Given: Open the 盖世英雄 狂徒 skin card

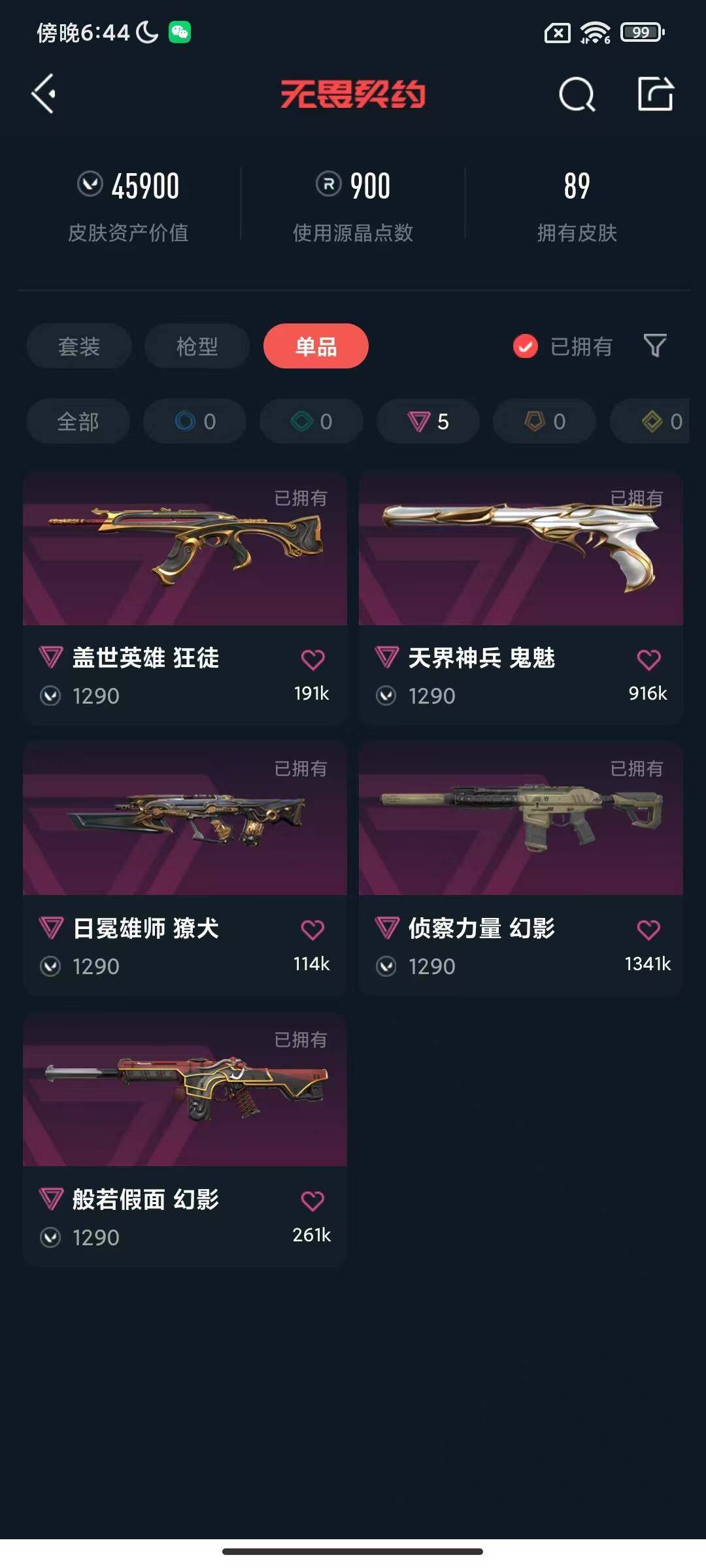Looking at the screenshot, I should point(185,549).
